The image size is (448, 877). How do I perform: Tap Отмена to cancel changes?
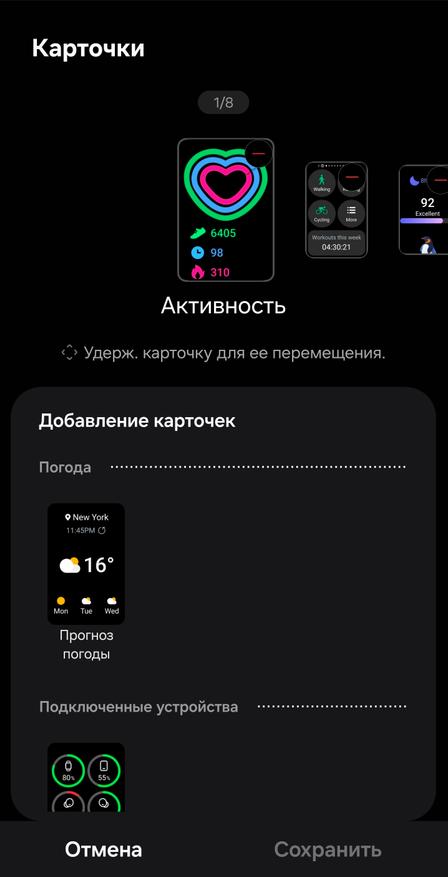click(x=103, y=850)
